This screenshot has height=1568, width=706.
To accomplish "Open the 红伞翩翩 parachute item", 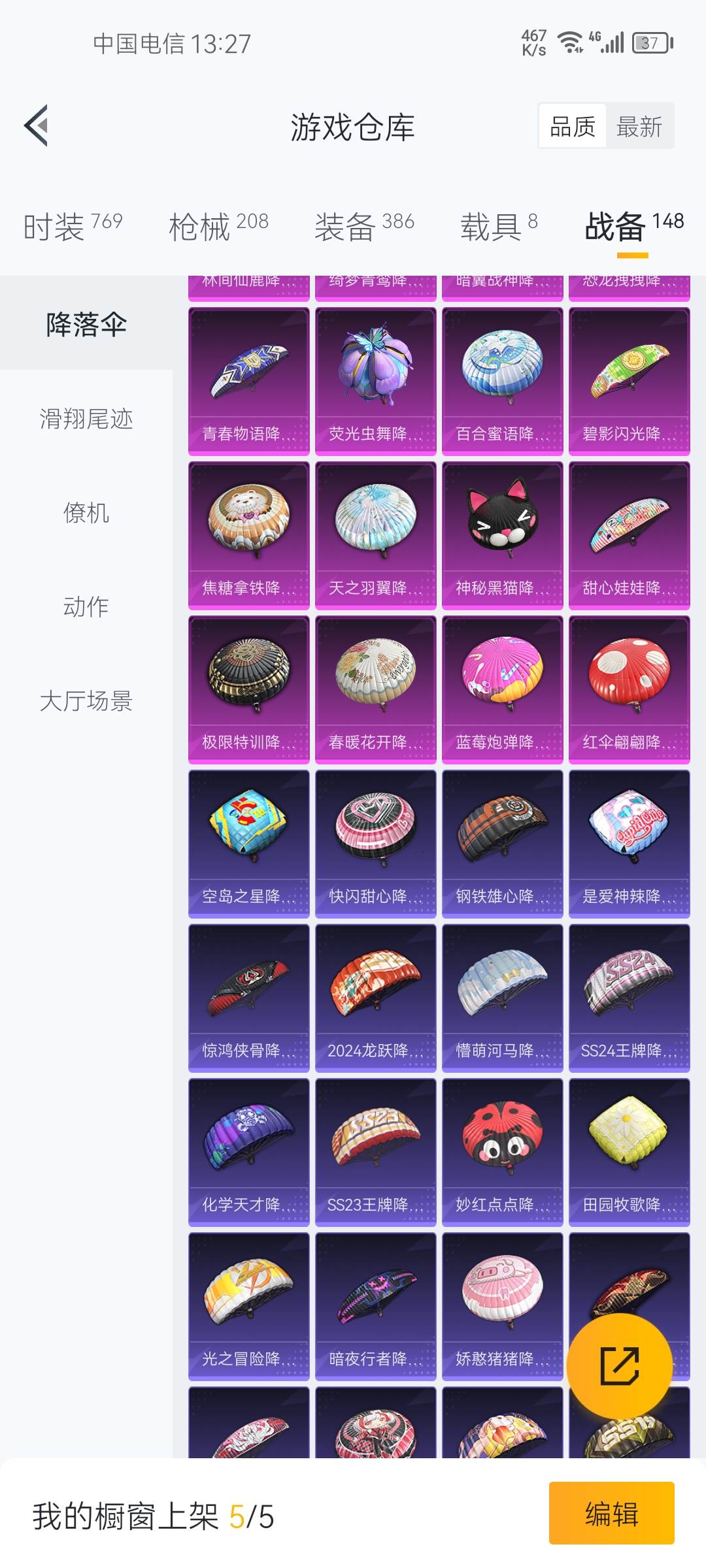I will tap(629, 689).
